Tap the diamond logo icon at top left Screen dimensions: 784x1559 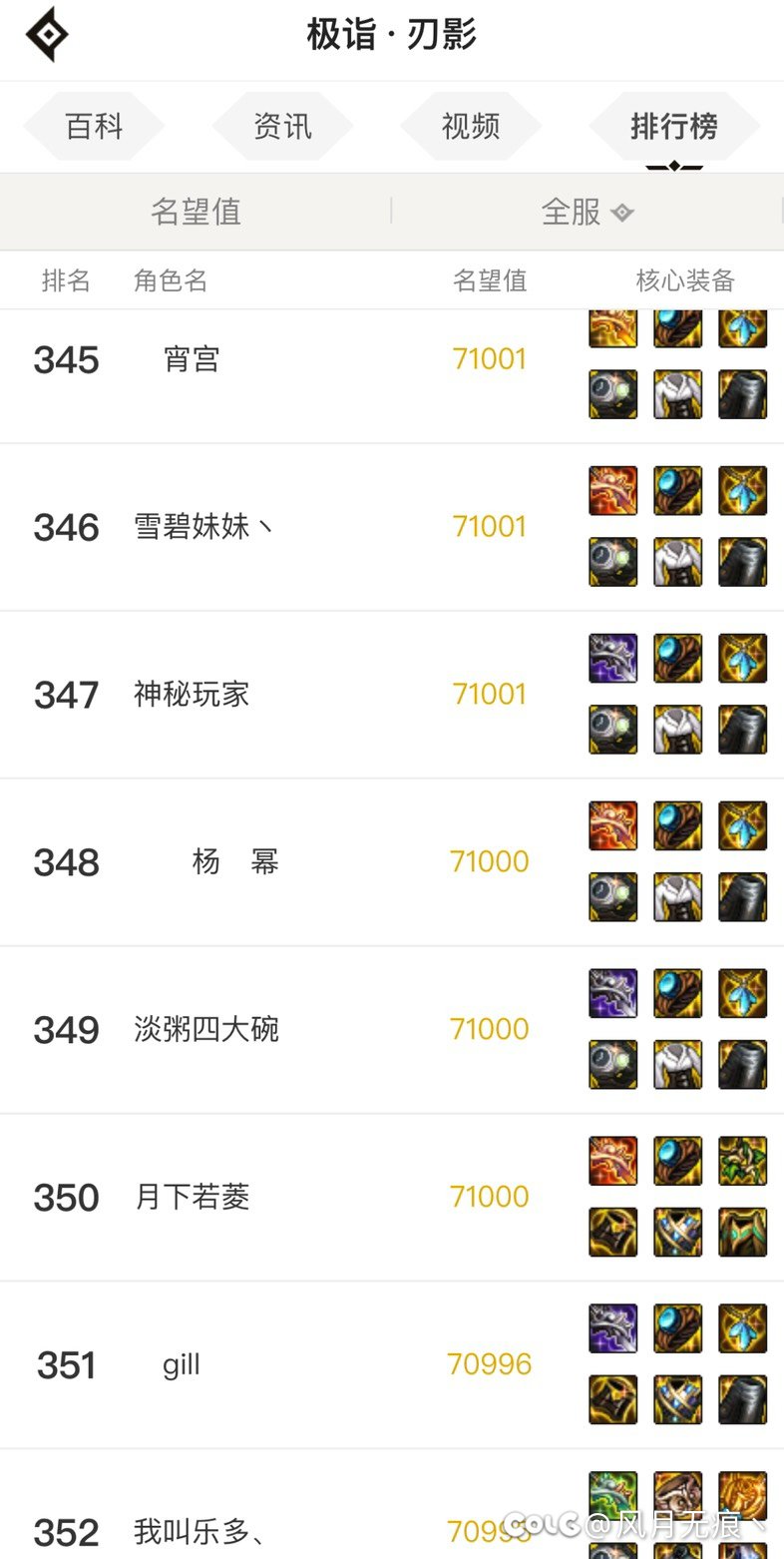point(47,35)
